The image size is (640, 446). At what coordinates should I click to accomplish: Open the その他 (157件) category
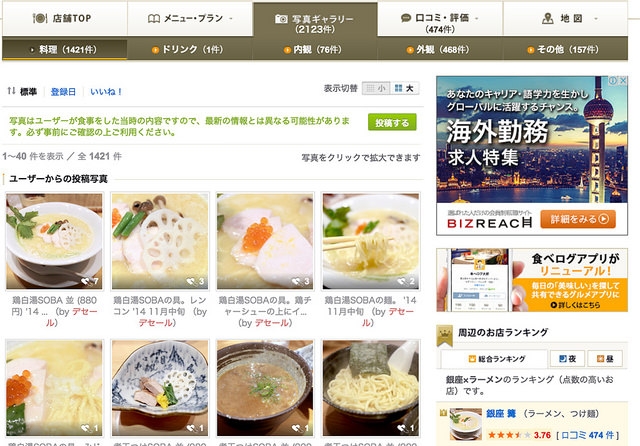coord(565,49)
